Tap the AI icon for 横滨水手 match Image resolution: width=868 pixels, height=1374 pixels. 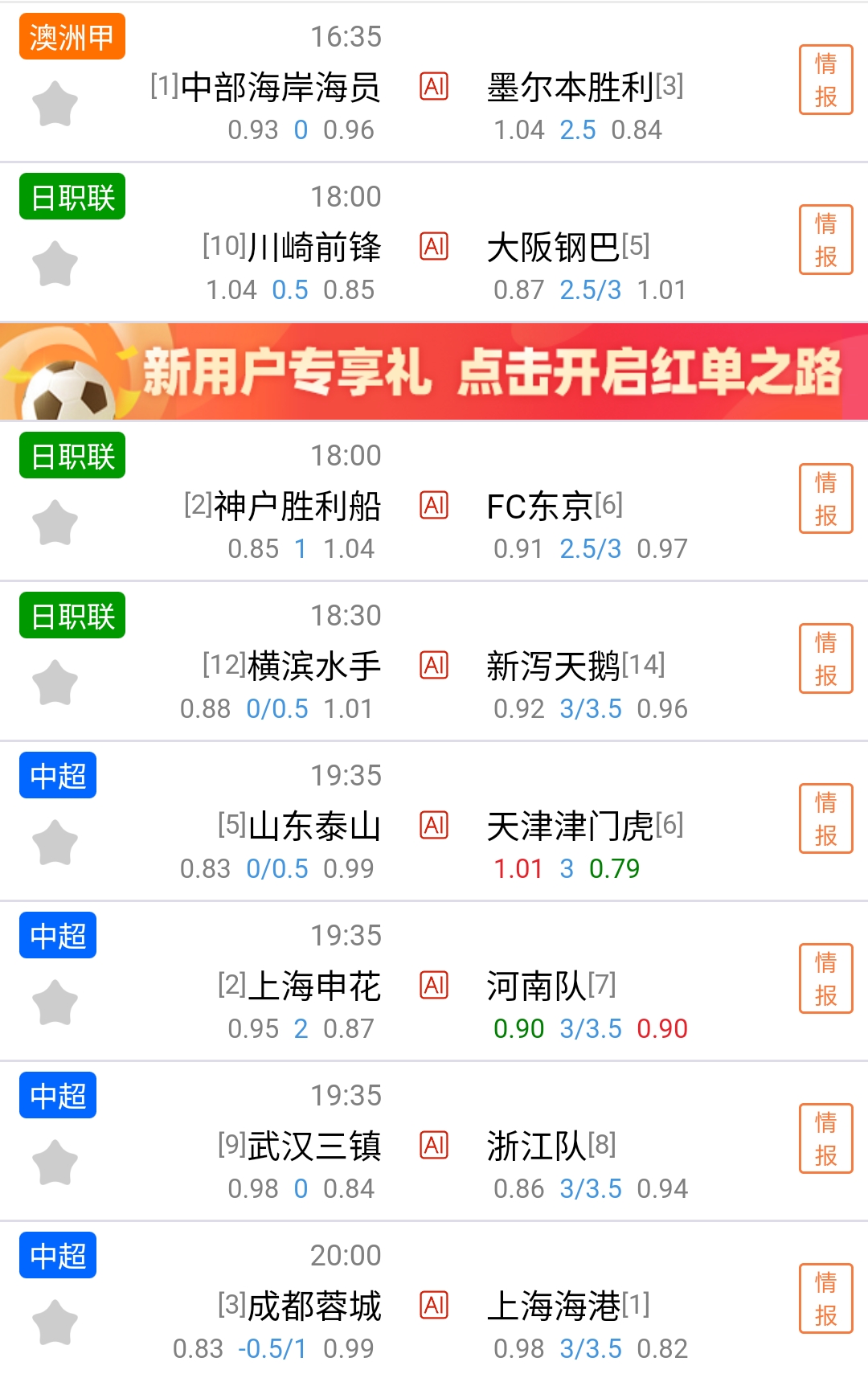pyautogui.click(x=434, y=665)
